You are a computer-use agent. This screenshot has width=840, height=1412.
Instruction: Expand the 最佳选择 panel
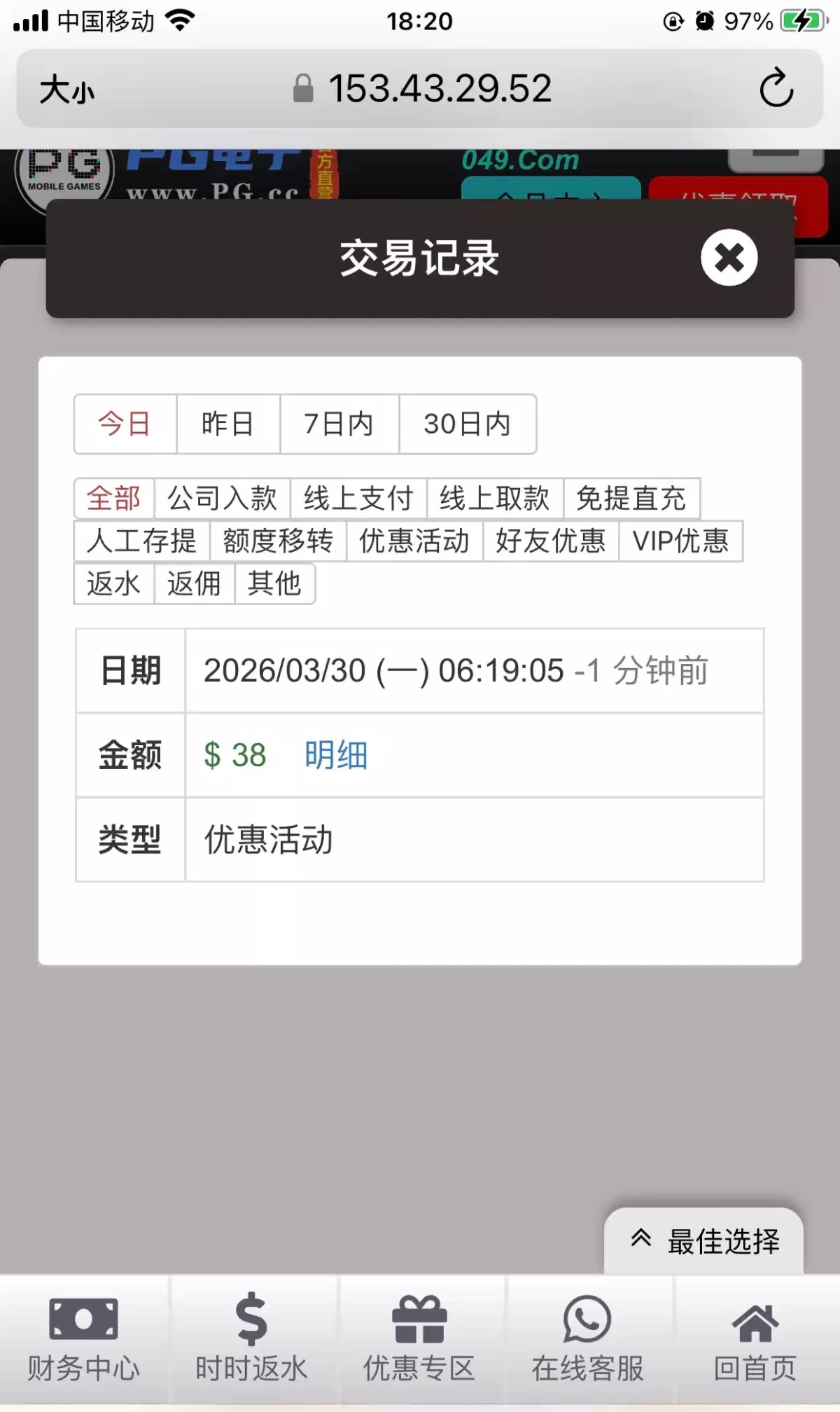coord(703,1240)
